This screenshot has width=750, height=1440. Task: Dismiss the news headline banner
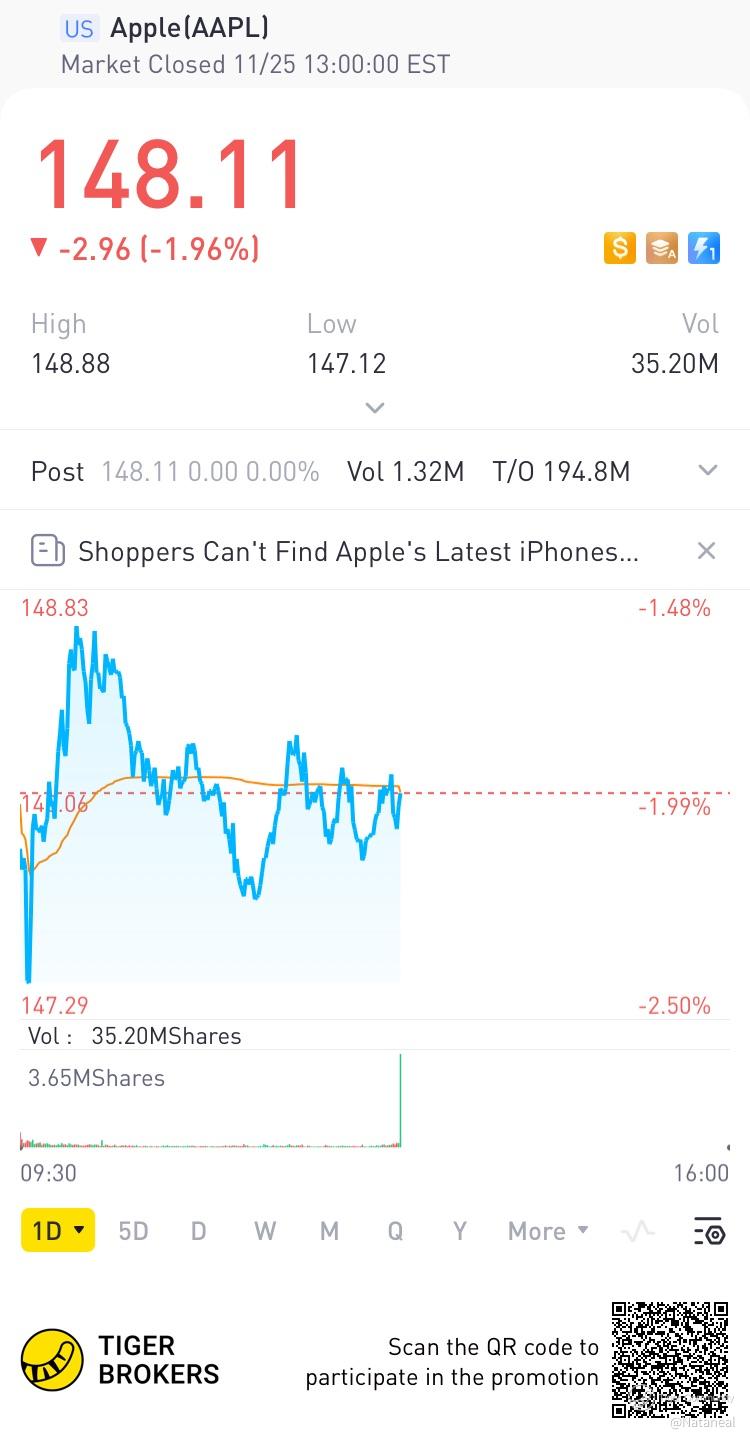[x=706, y=551]
